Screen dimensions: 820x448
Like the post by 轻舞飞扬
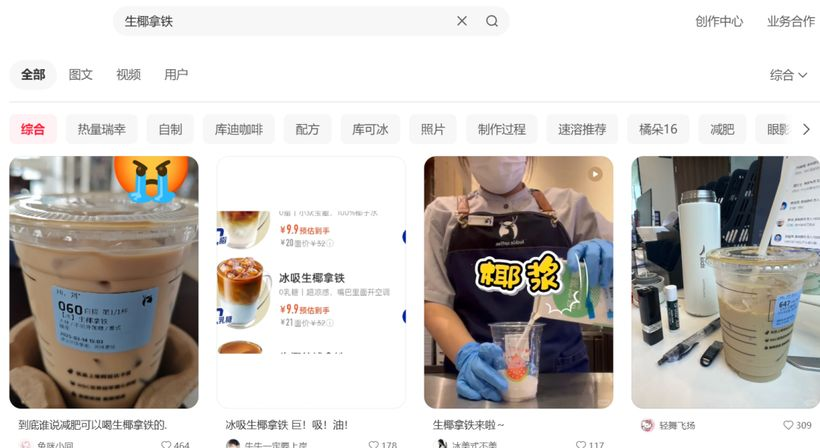click(x=789, y=425)
